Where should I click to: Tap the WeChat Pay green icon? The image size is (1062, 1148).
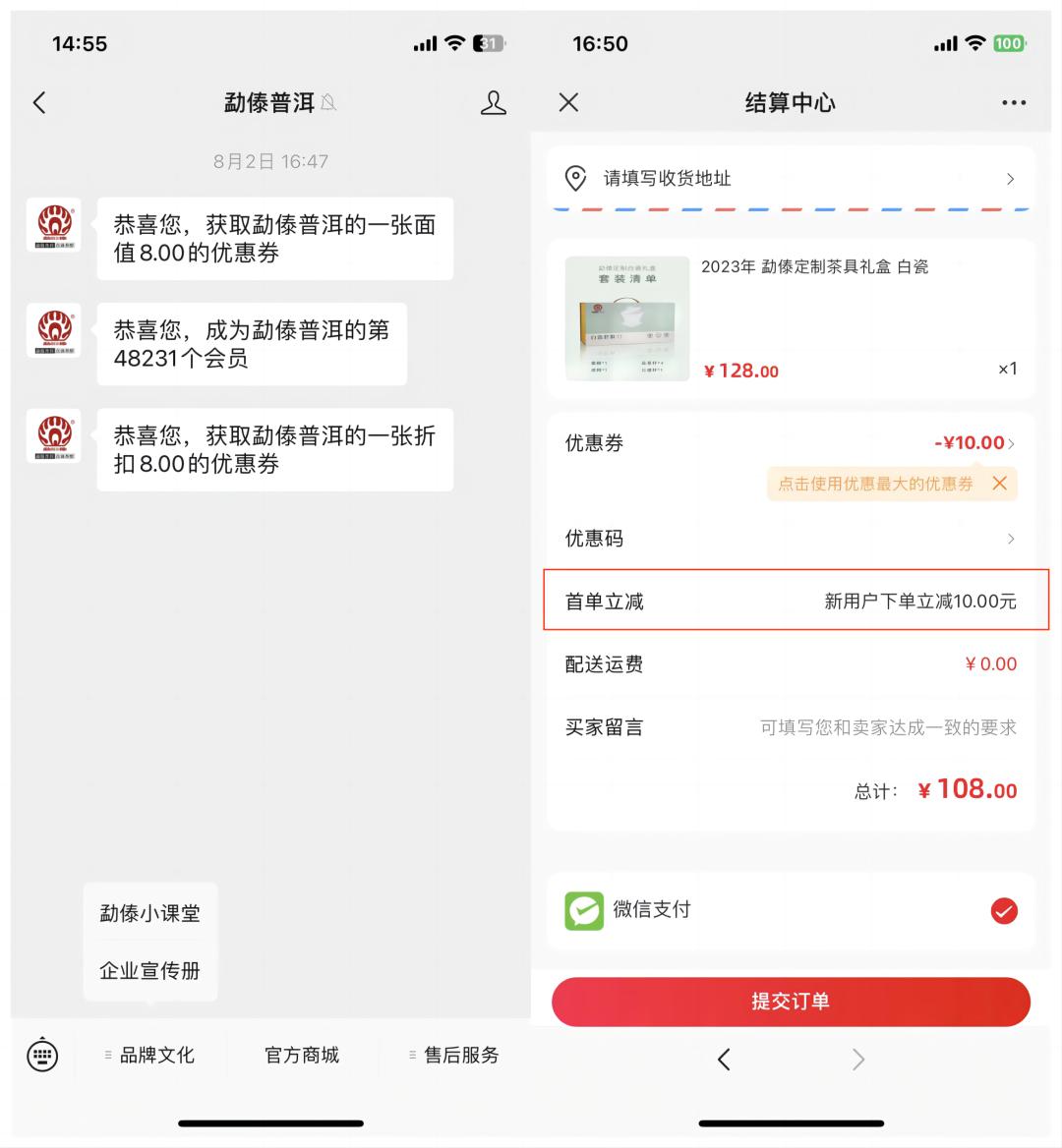tap(583, 911)
